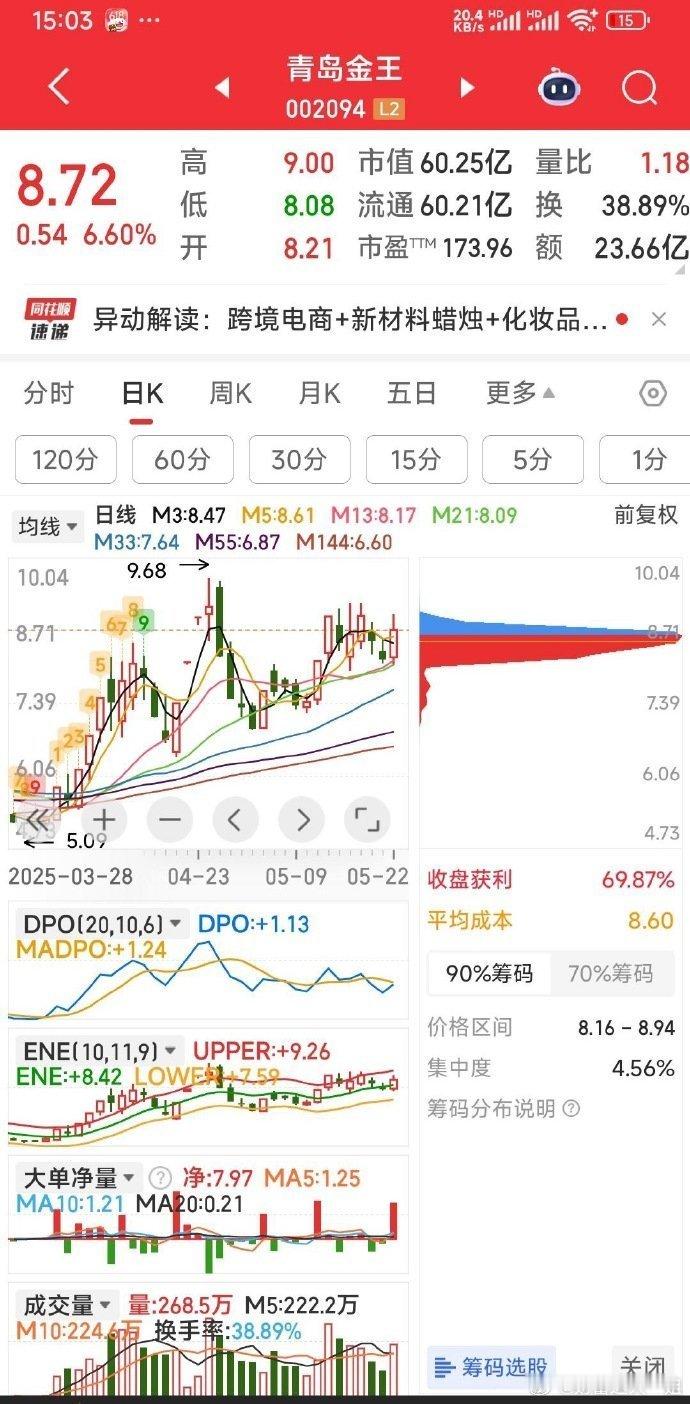This screenshot has height=1404, width=690.
Task: Select the 月K chart tab
Action: (319, 394)
